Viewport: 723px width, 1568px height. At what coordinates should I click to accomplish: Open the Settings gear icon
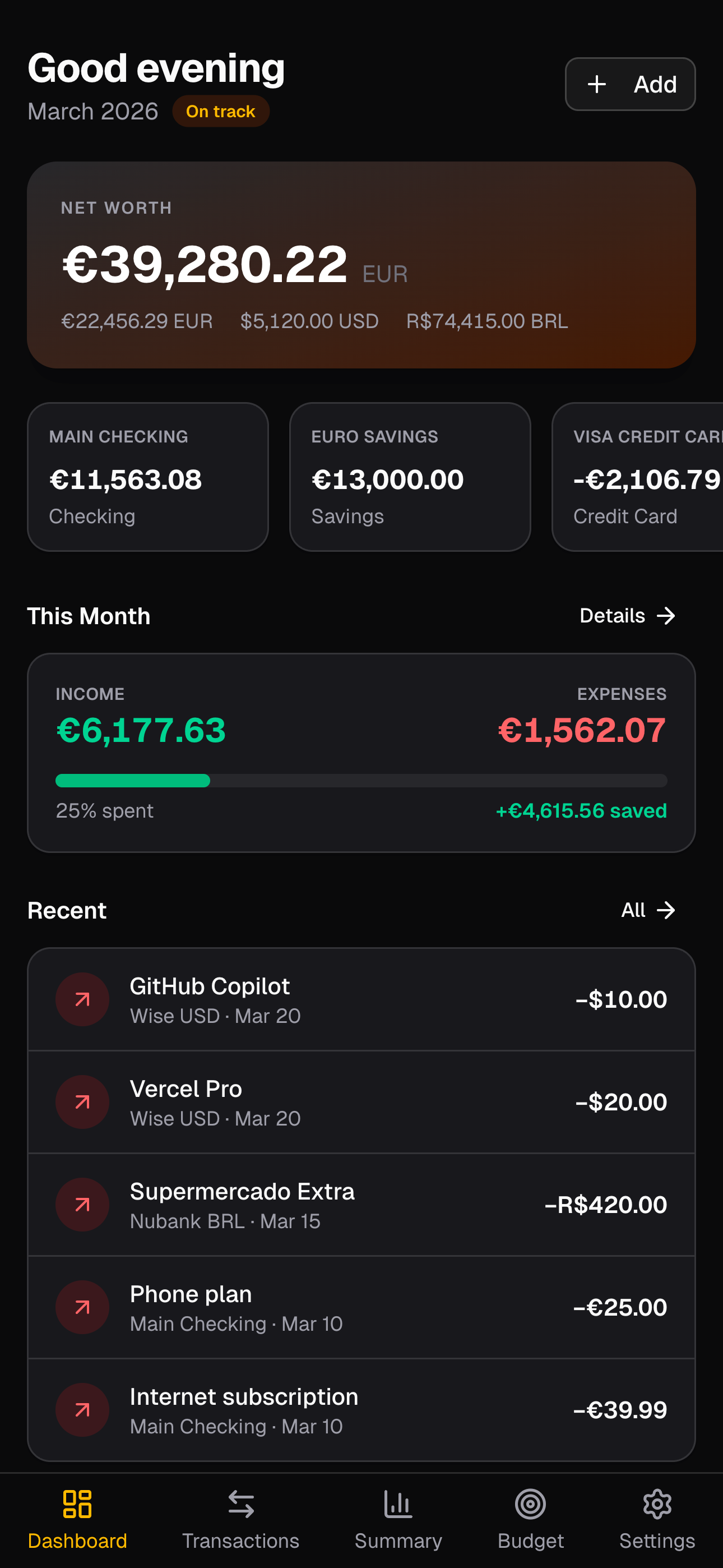coord(657,1504)
